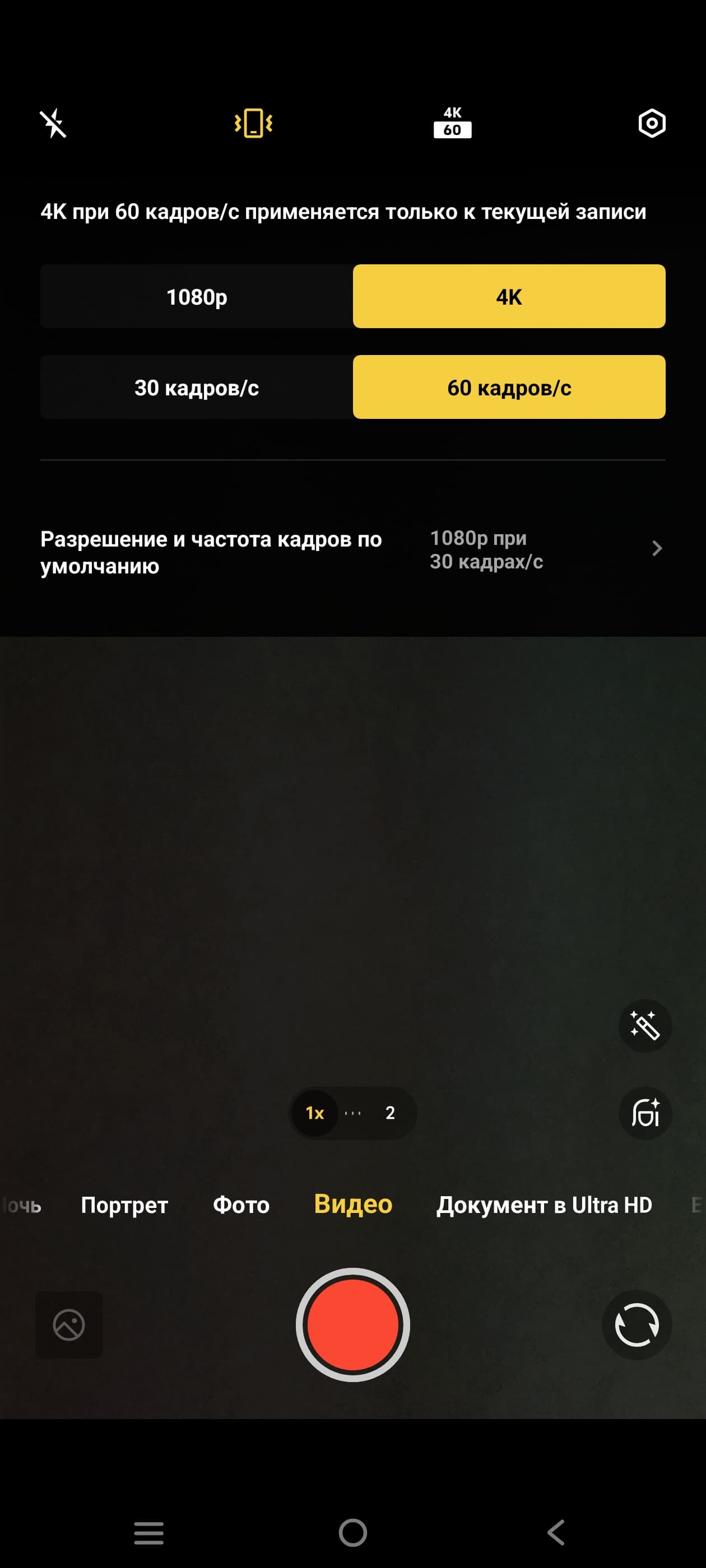
Task: Open camera settings gear icon
Action: tap(651, 124)
